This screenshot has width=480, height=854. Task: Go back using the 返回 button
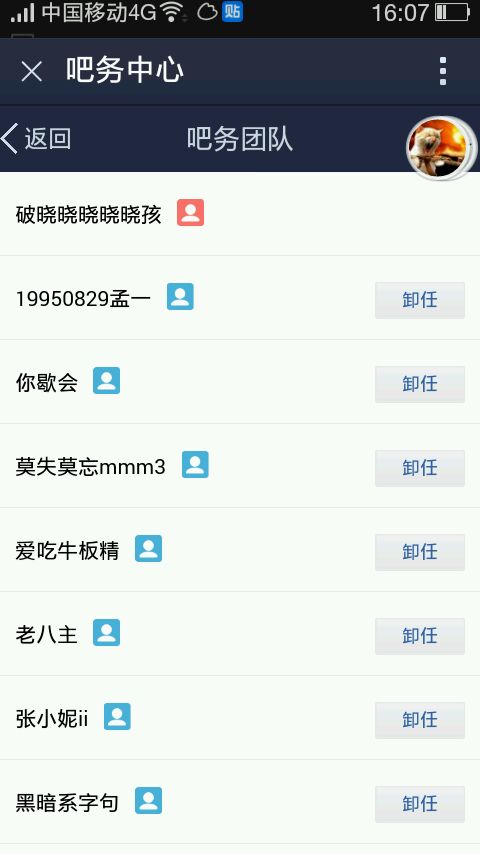tap(36, 138)
